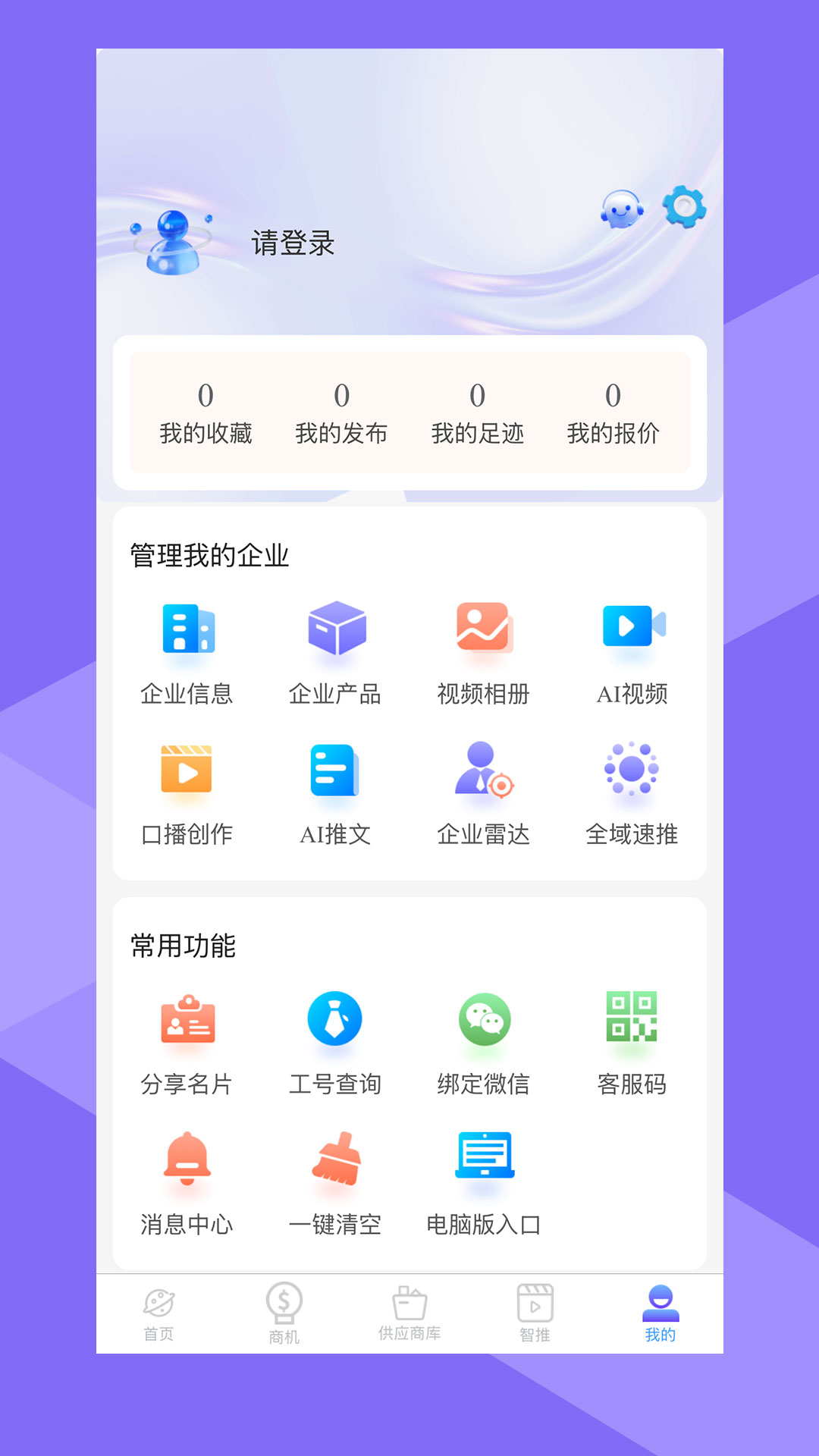Start 全域速推 quick promotion
The width and height of the screenshot is (819, 1456).
pyautogui.click(x=633, y=792)
